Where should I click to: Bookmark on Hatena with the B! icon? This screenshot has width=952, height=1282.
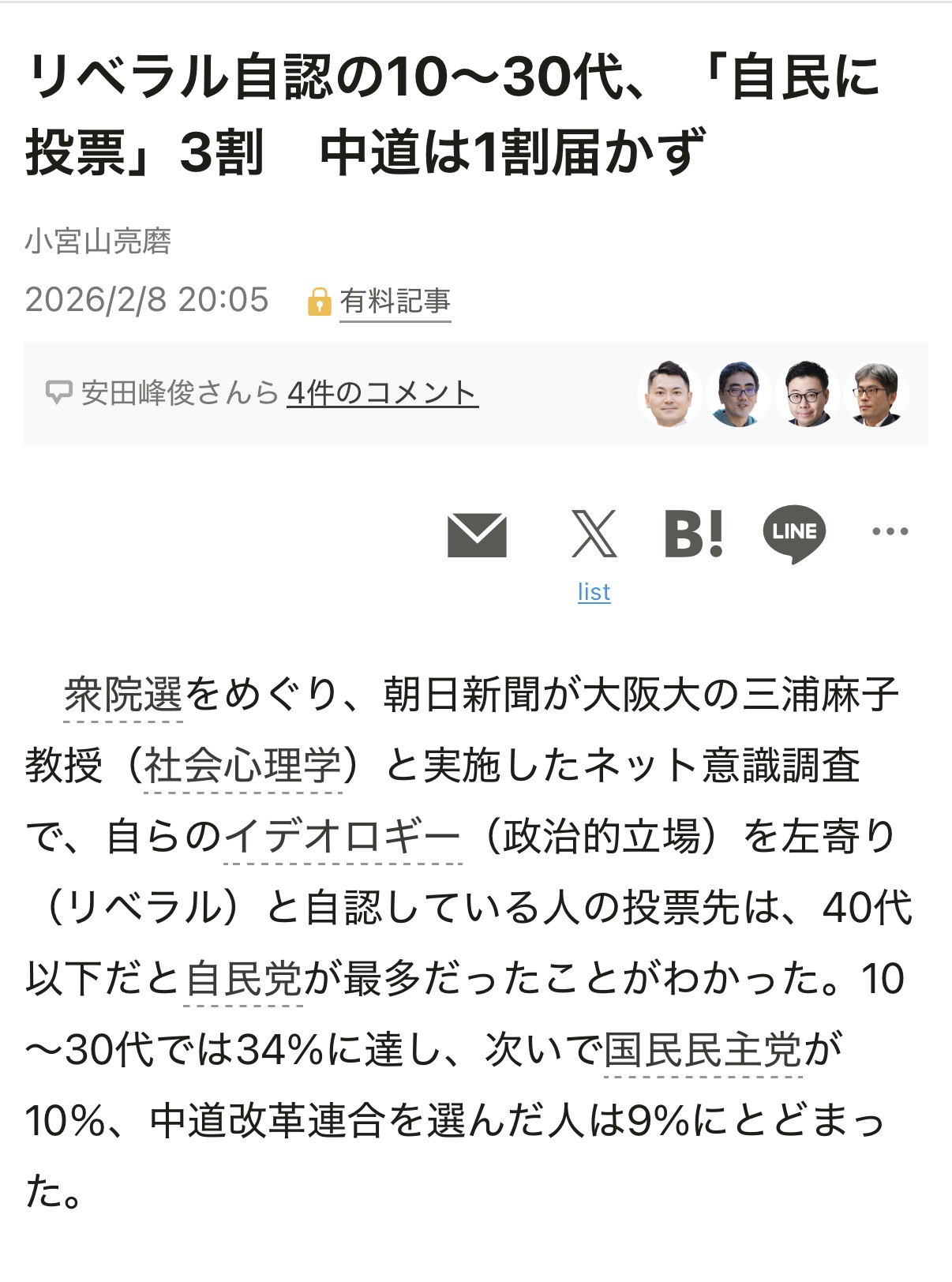pyautogui.click(x=693, y=534)
